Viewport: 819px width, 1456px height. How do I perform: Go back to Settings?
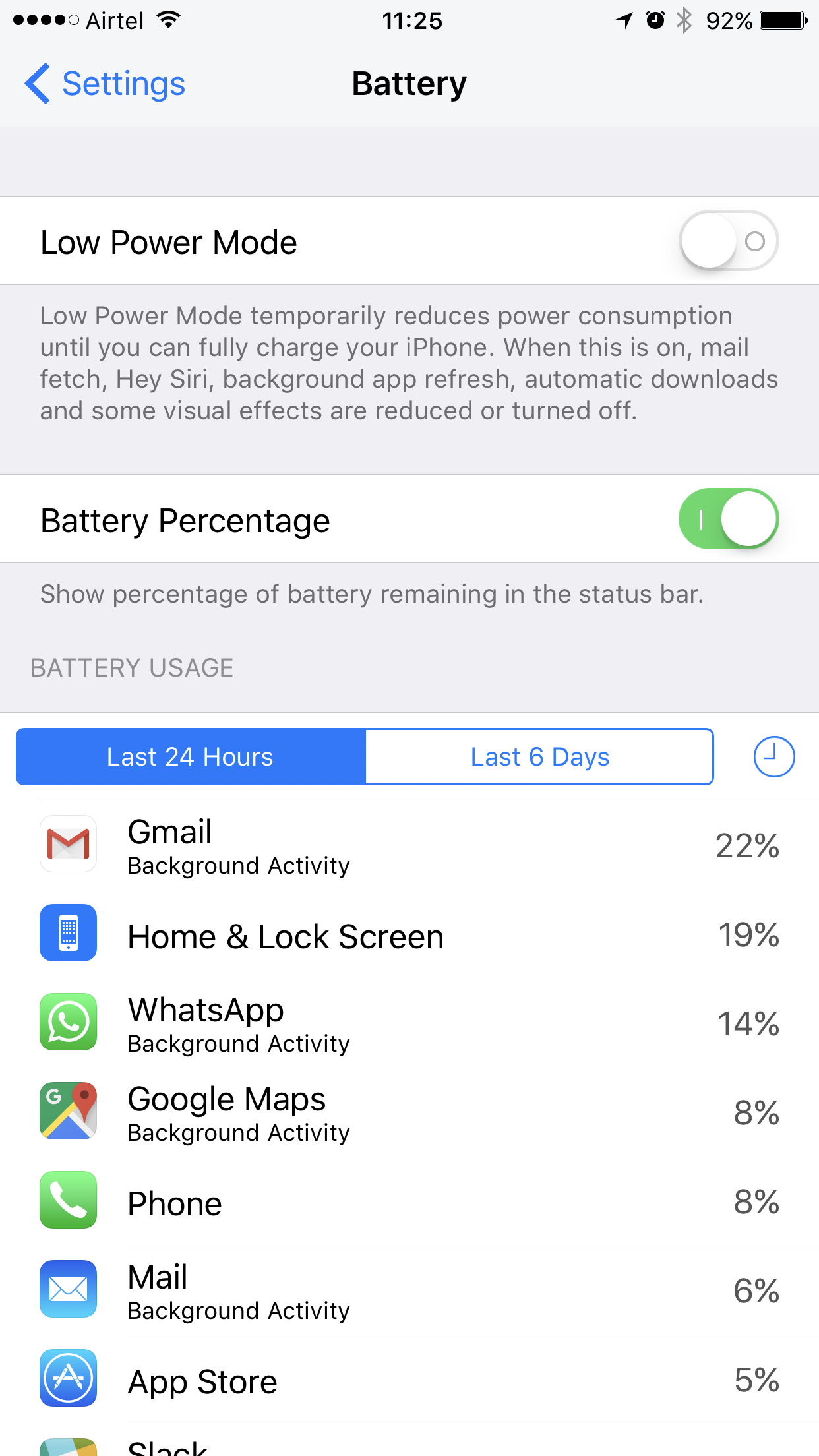click(105, 84)
